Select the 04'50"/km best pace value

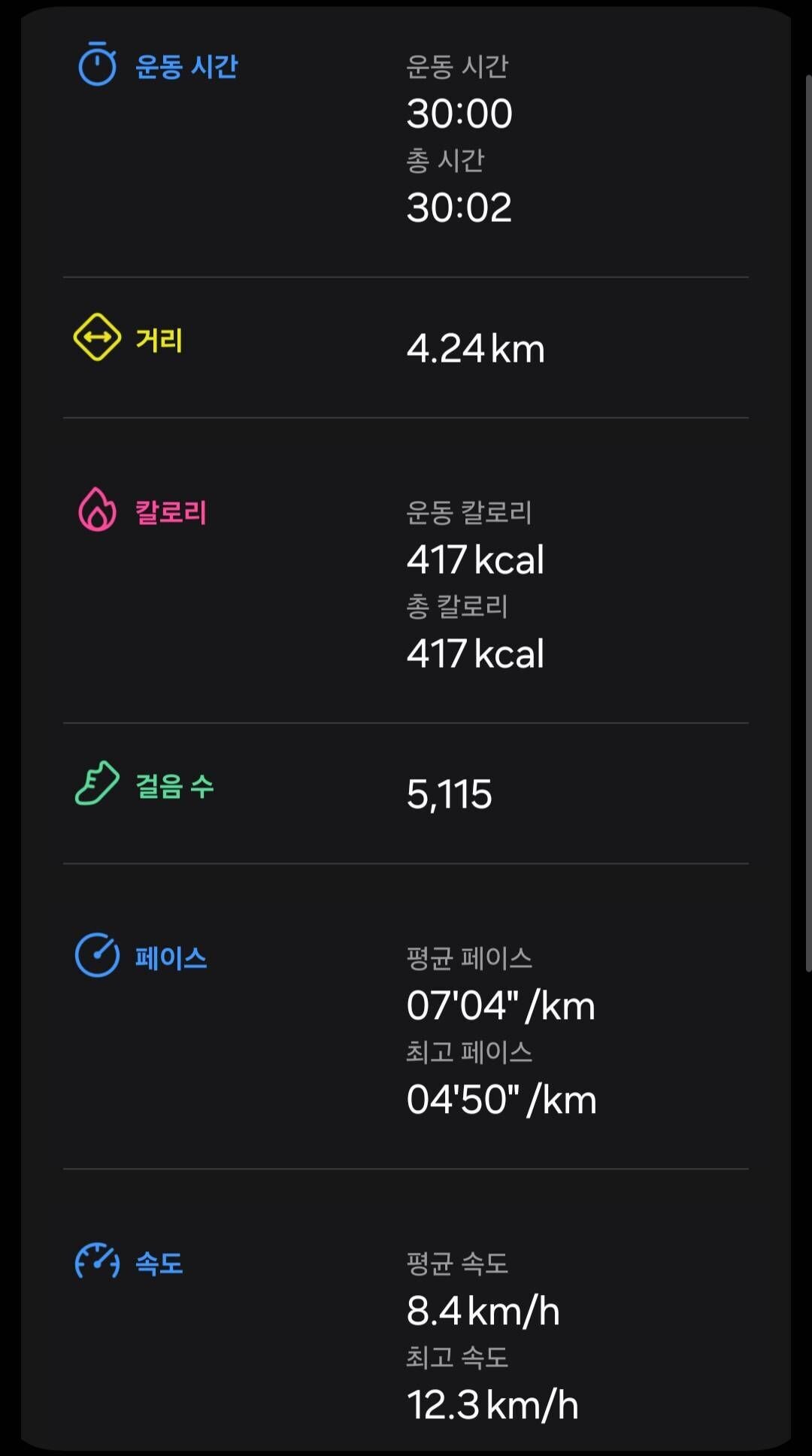[500, 1100]
